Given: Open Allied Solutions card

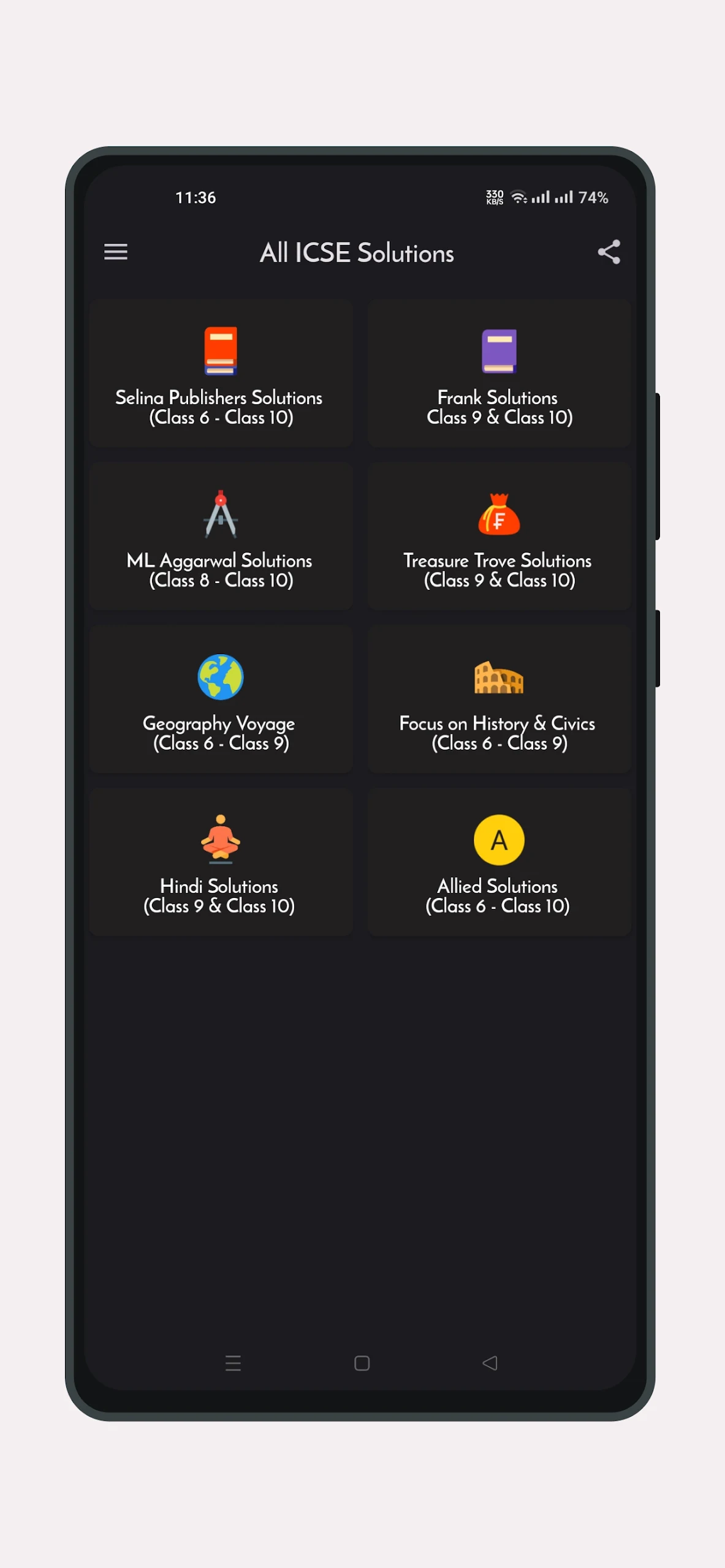Looking at the screenshot, I should point(499,862).
